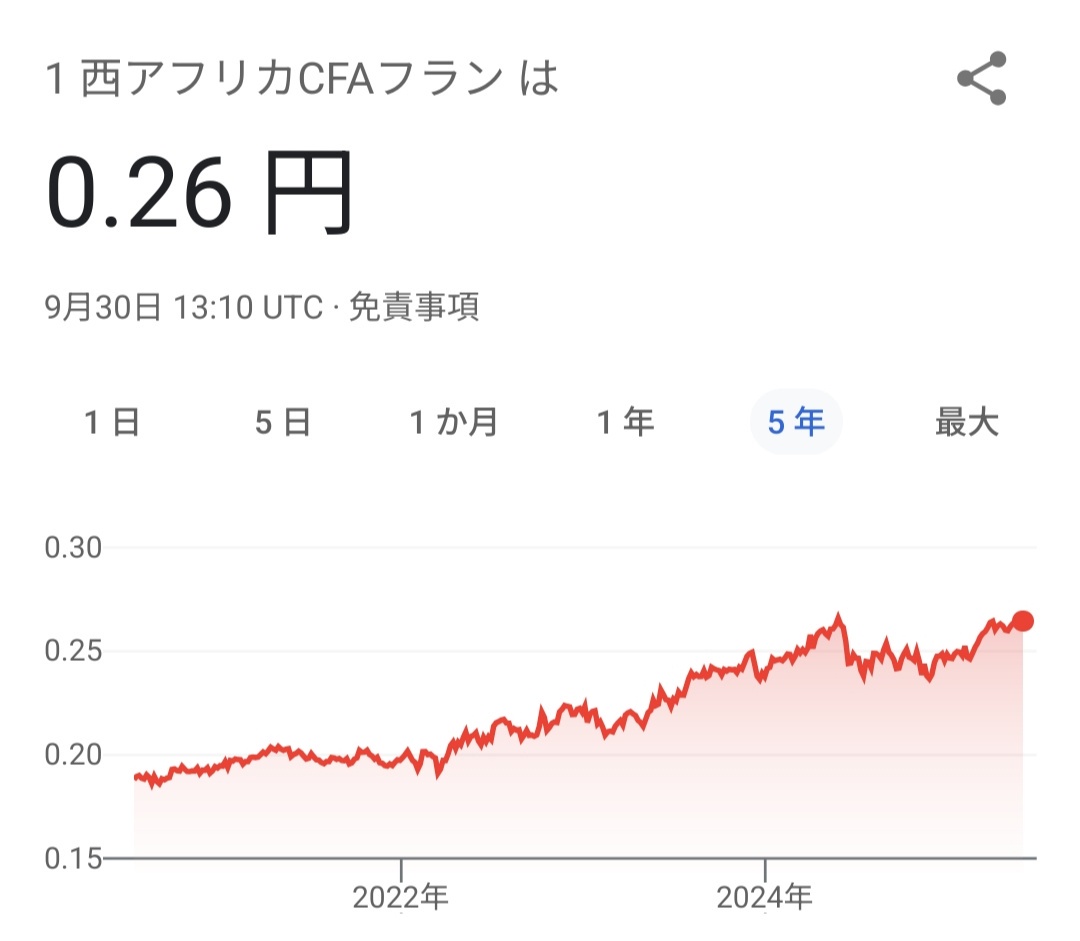1080x941 pixels.
Task: Select the 5日 time range
Action: [x=283, y=423]
